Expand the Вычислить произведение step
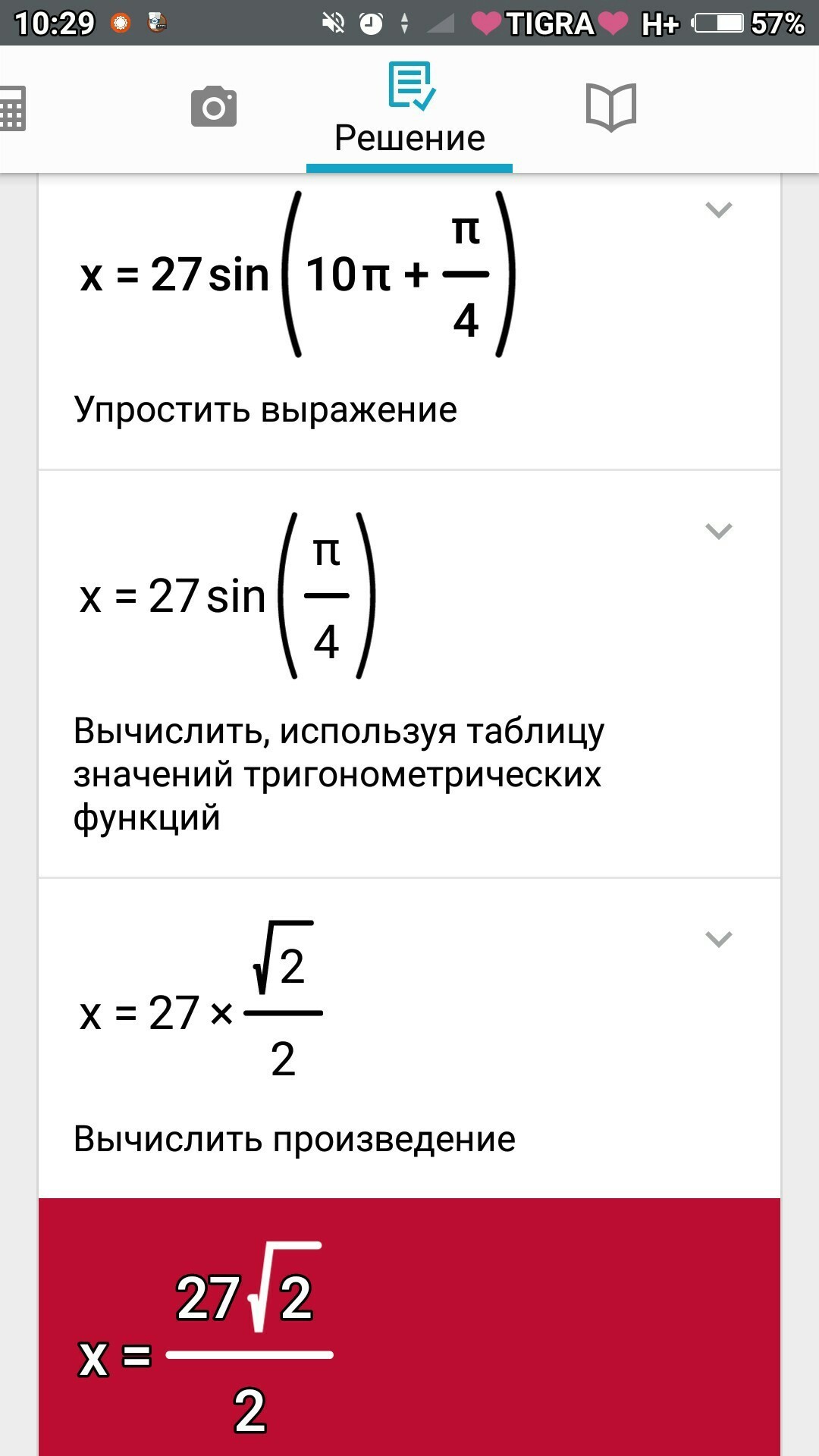Screen dimensions: 819x1456 [x=718, y=940]
